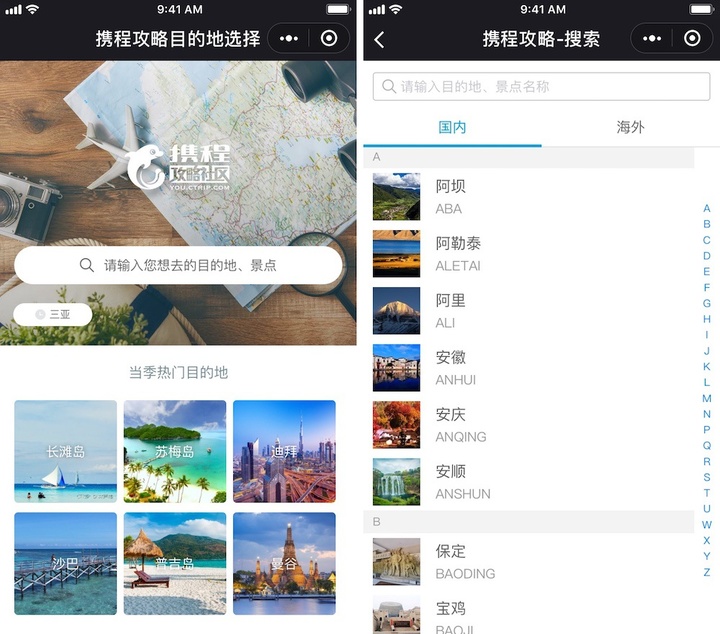
Task: Open the 阿里 destination row
Action: (530, 310)
